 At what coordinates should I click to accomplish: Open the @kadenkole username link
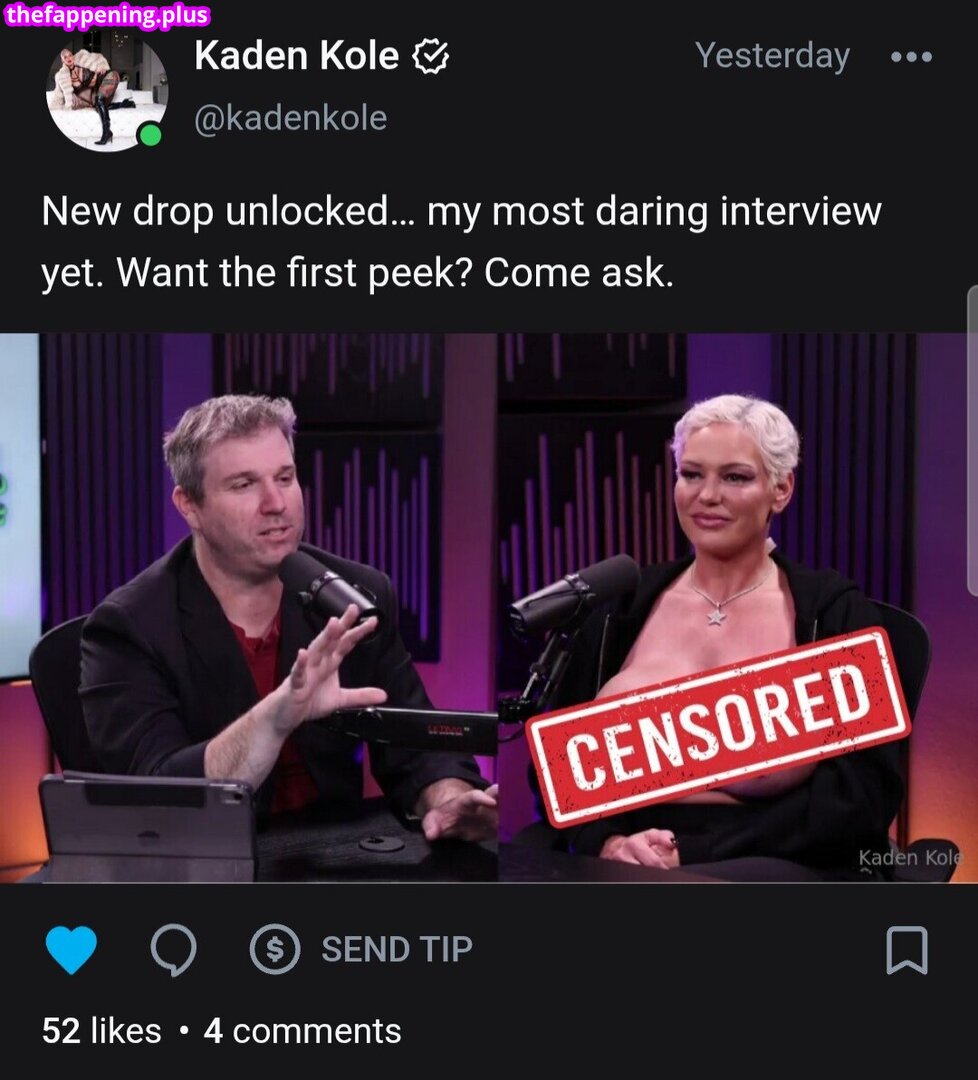click(291, 118)
